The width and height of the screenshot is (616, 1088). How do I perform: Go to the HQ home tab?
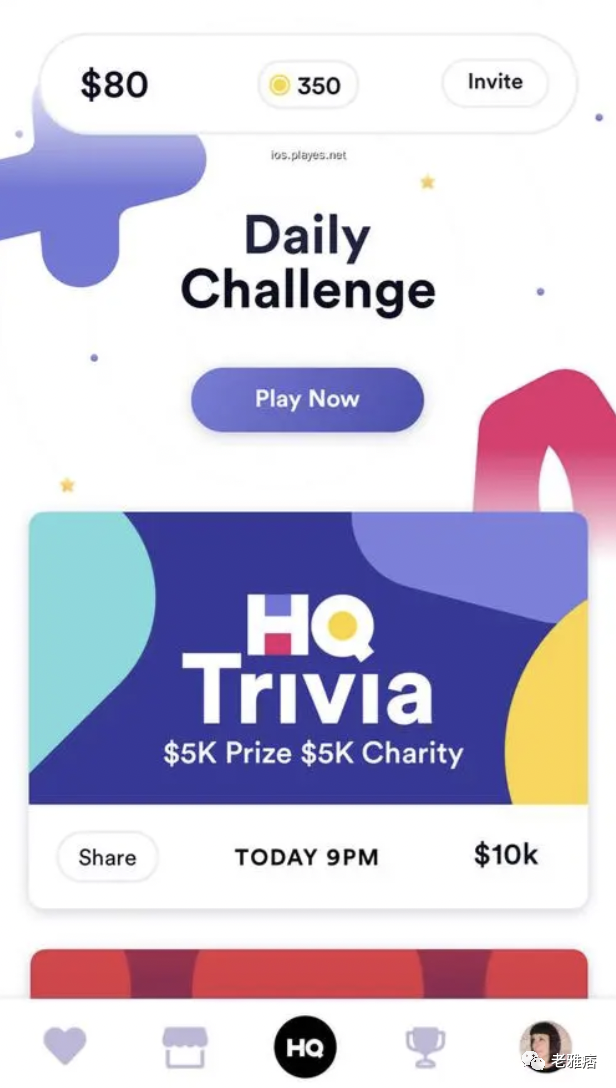(305, 1047)
